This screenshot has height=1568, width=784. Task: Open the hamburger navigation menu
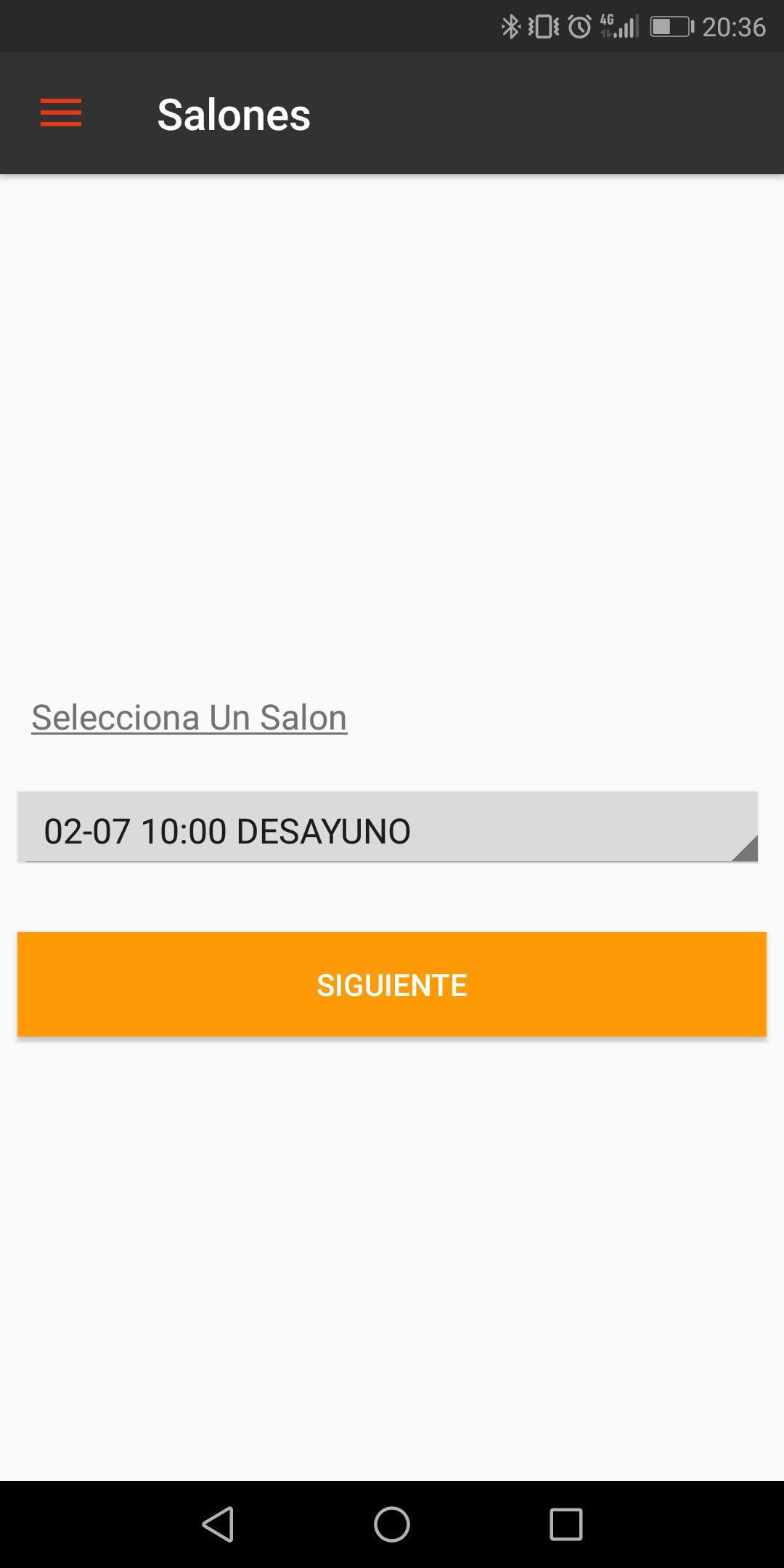62,113
